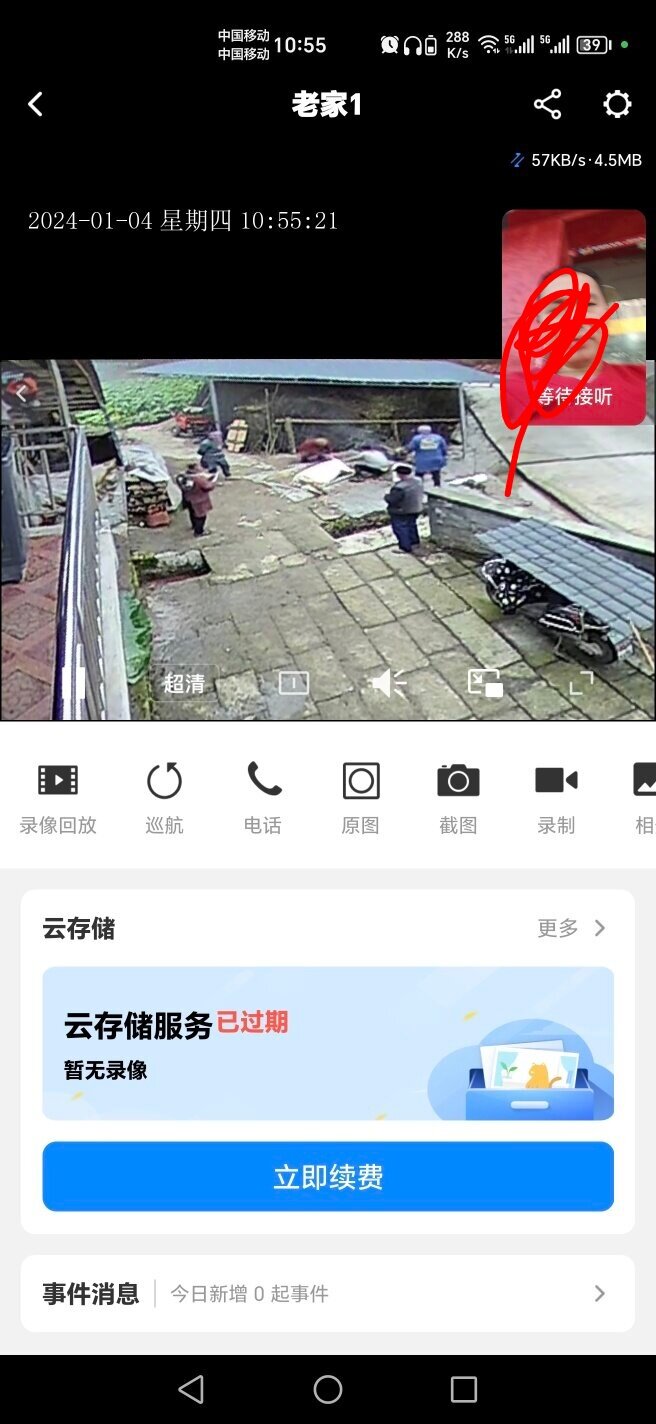Switch to picture-in-picture mode
This screenshot has width=656, height=1424.
pyautogui.click(x=485, y=683)
